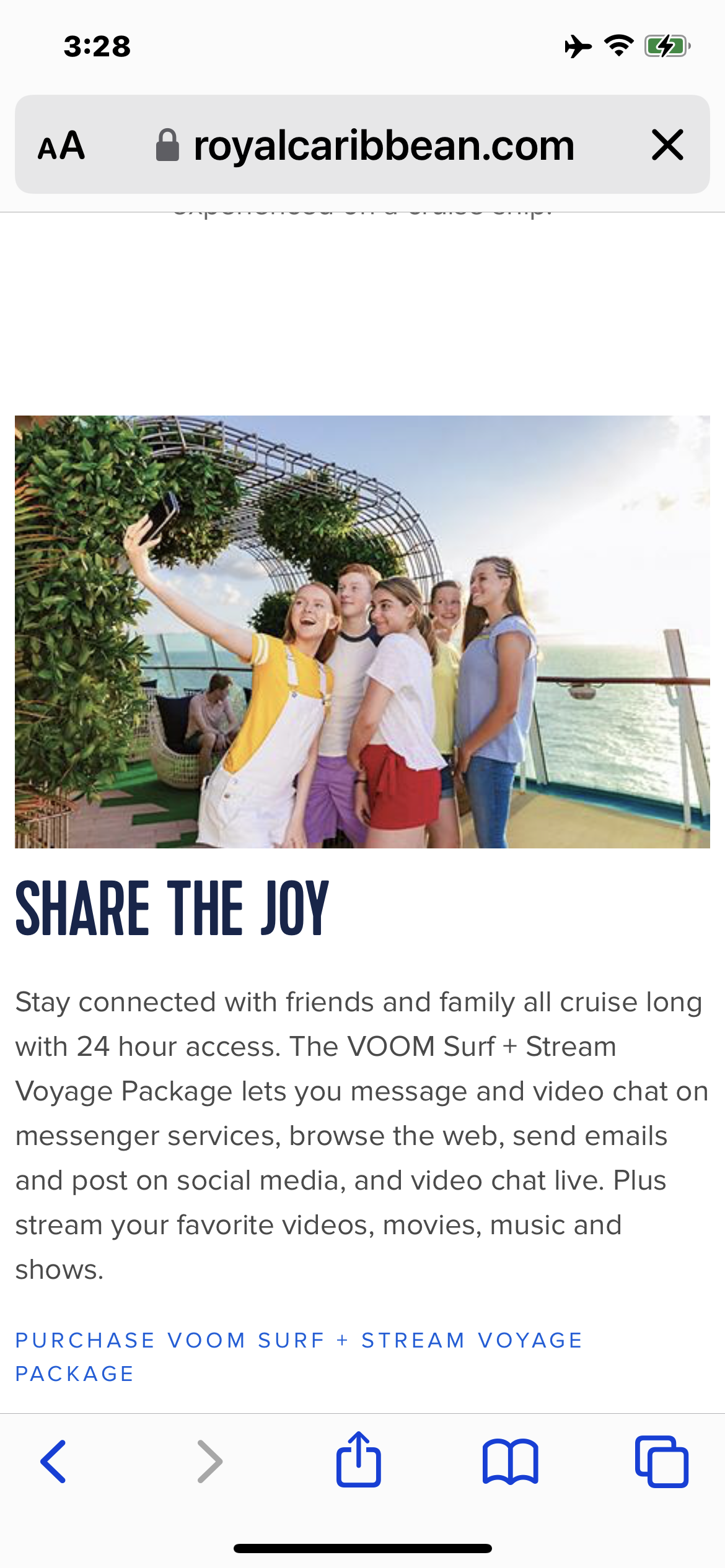Stop page loading with the X button
Image resolution: width=725 pixels, height=1568 pixels.
(x=667, y=145)
